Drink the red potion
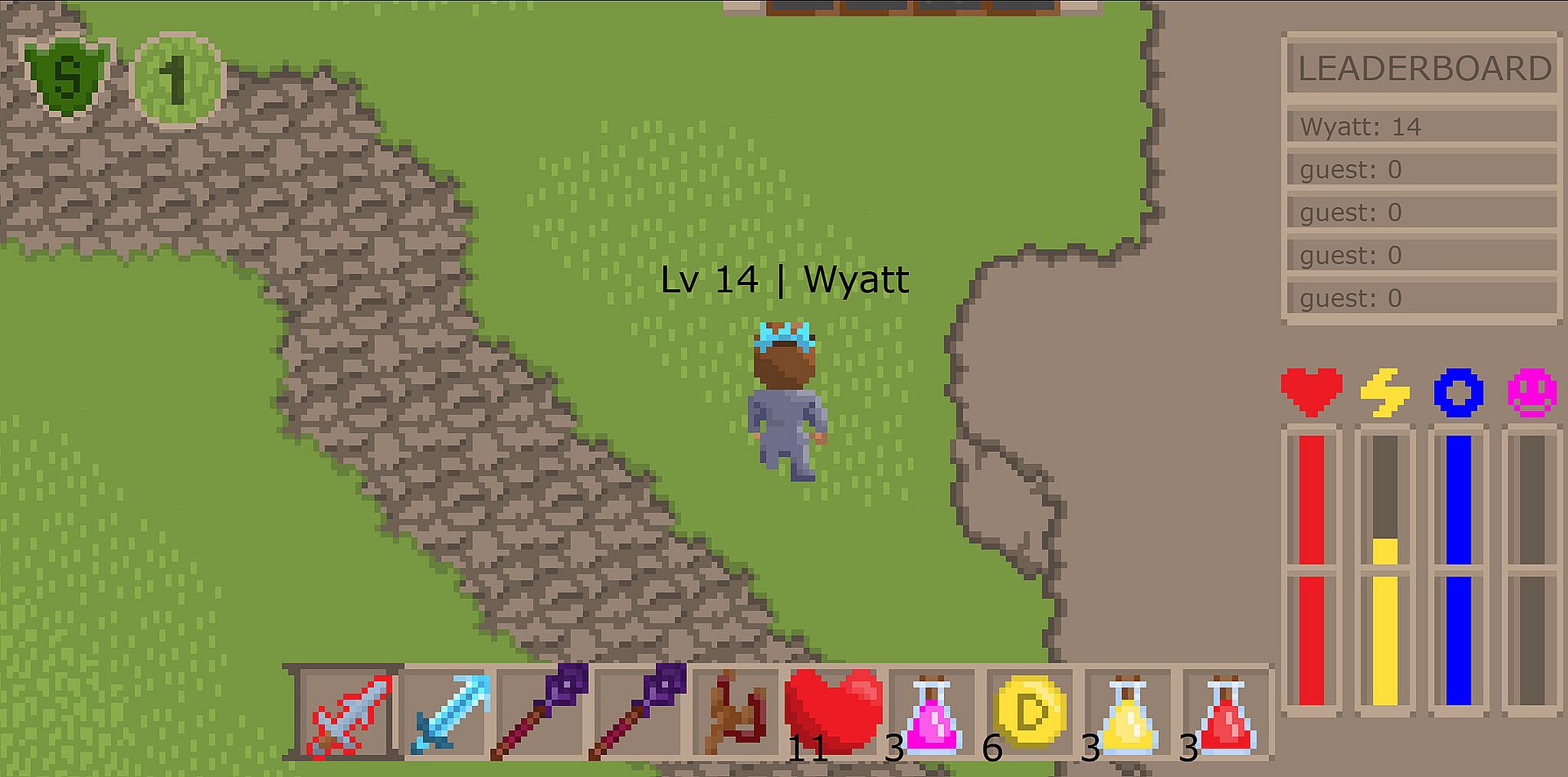 (x=1227, y=714)
